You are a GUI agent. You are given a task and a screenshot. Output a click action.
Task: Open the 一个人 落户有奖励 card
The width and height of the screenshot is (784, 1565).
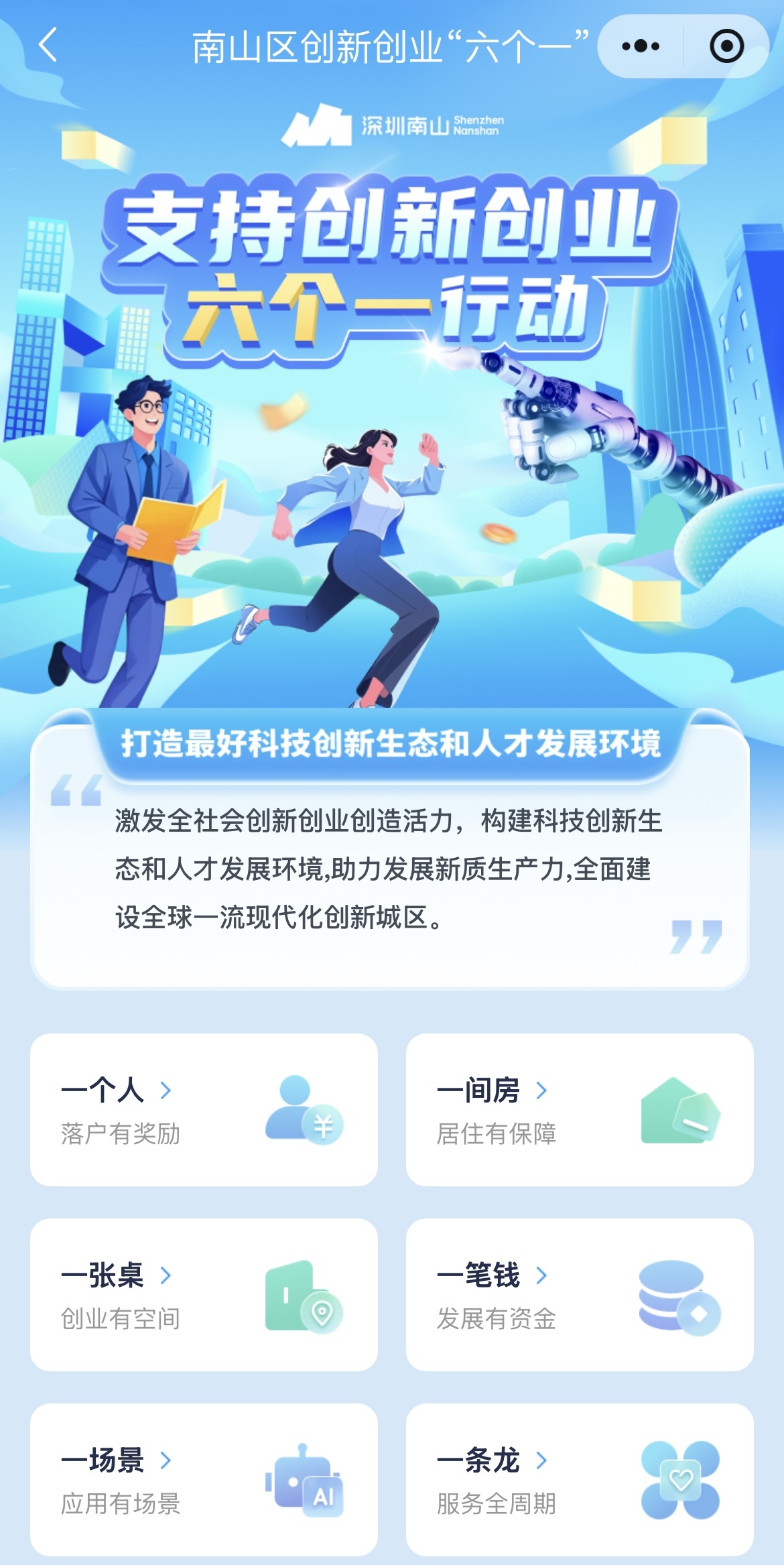(204, 1110)
